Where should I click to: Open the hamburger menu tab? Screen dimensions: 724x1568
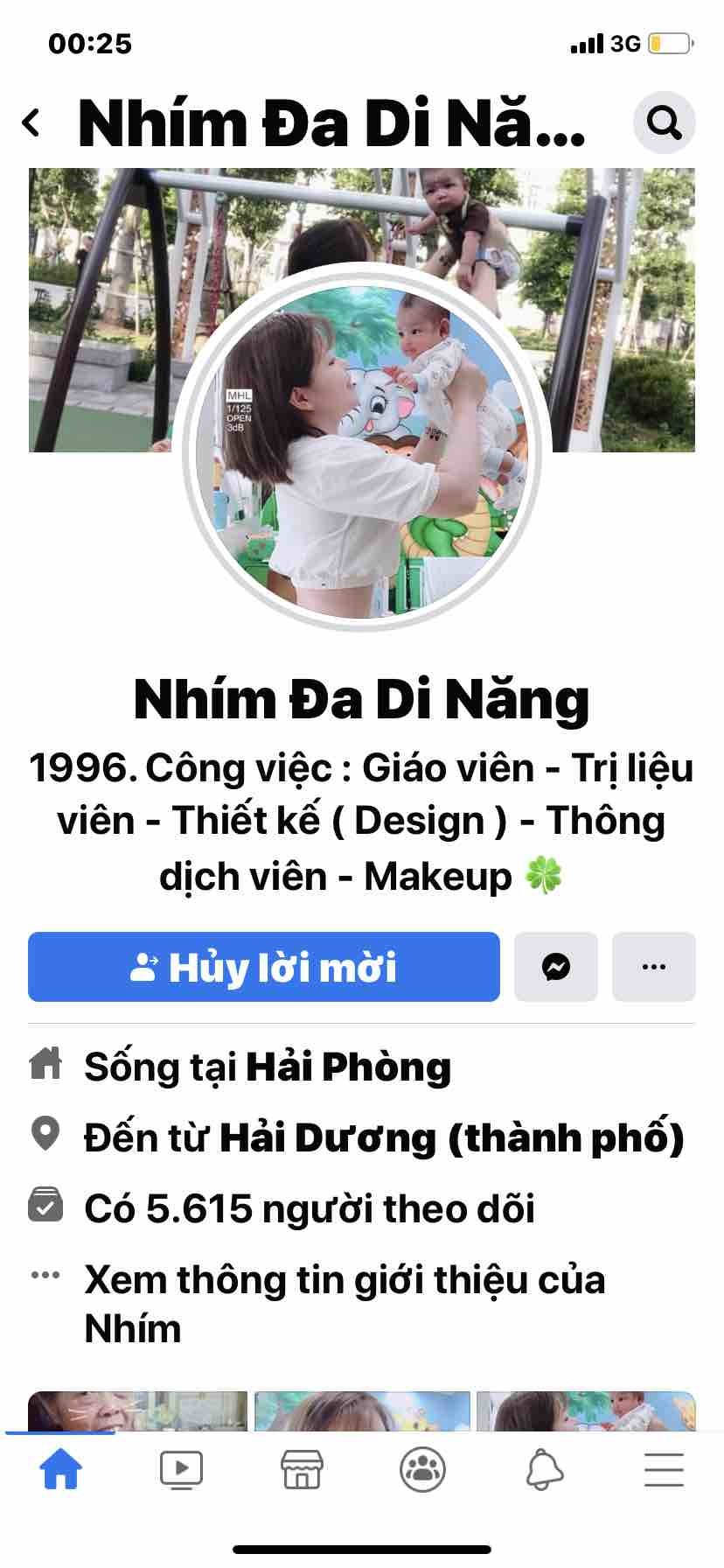coord(664,1469)
